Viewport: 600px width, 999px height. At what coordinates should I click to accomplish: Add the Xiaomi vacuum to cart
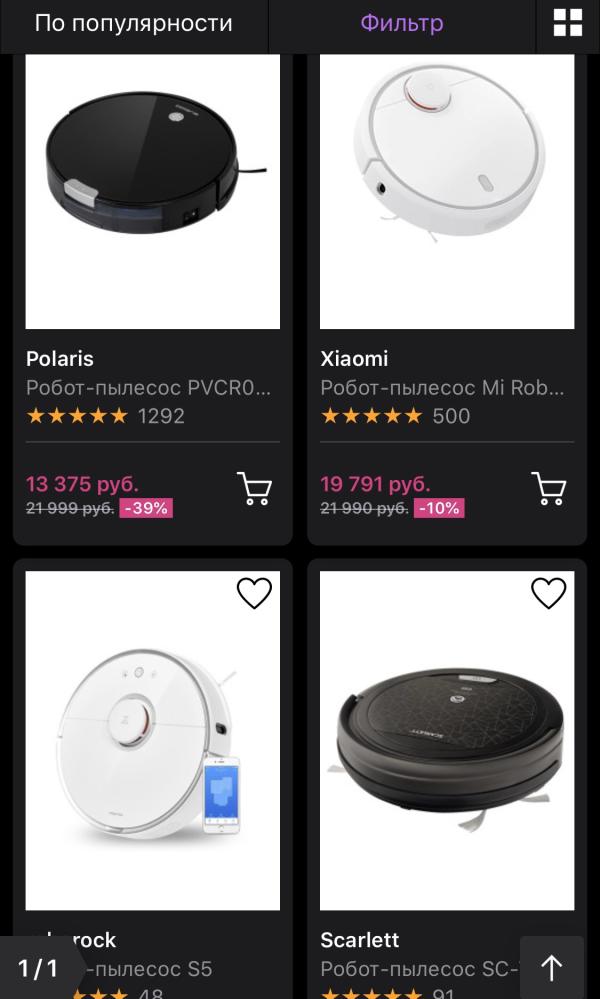click(548, 489)
